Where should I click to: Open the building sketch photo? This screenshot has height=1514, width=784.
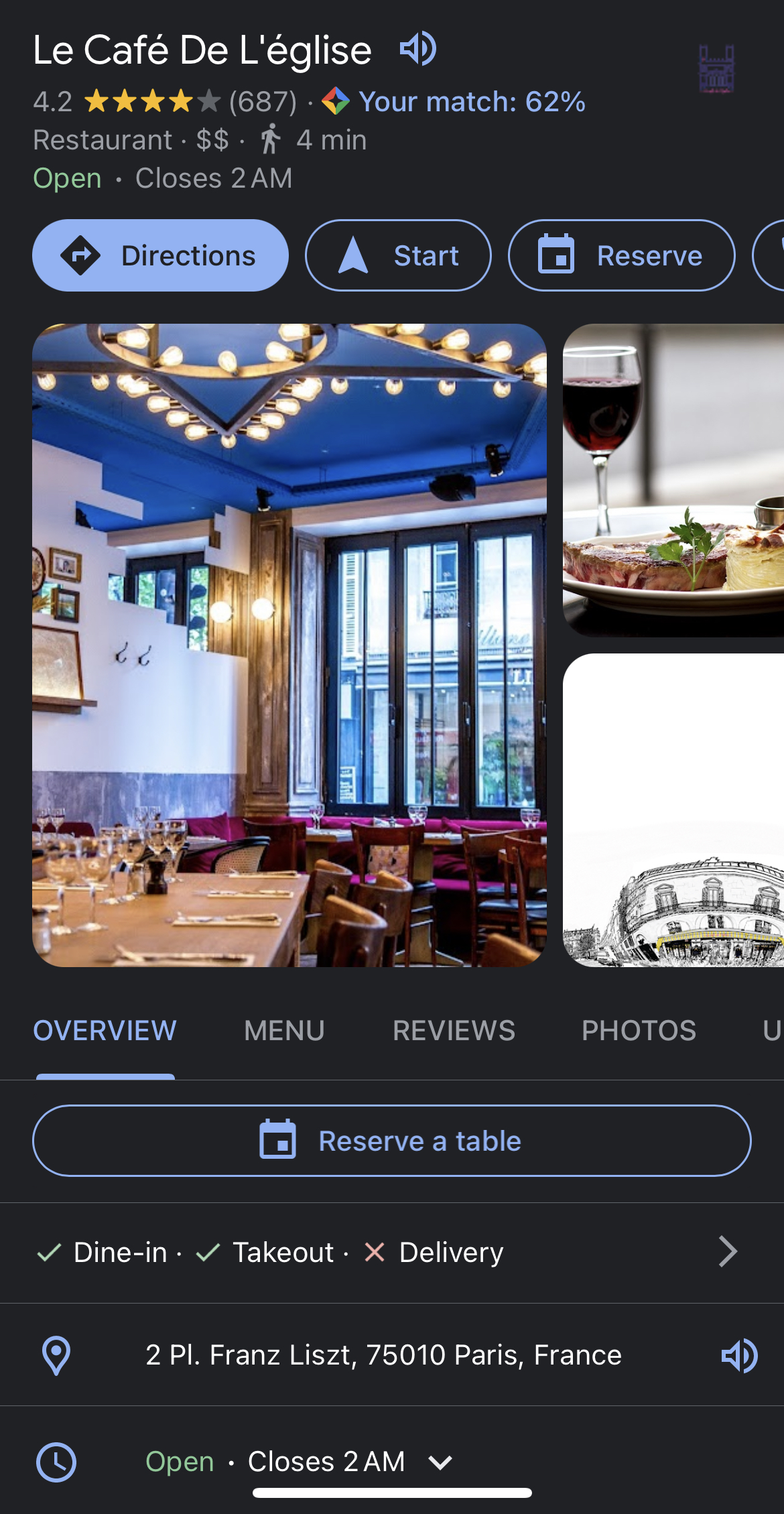point(673,810)
